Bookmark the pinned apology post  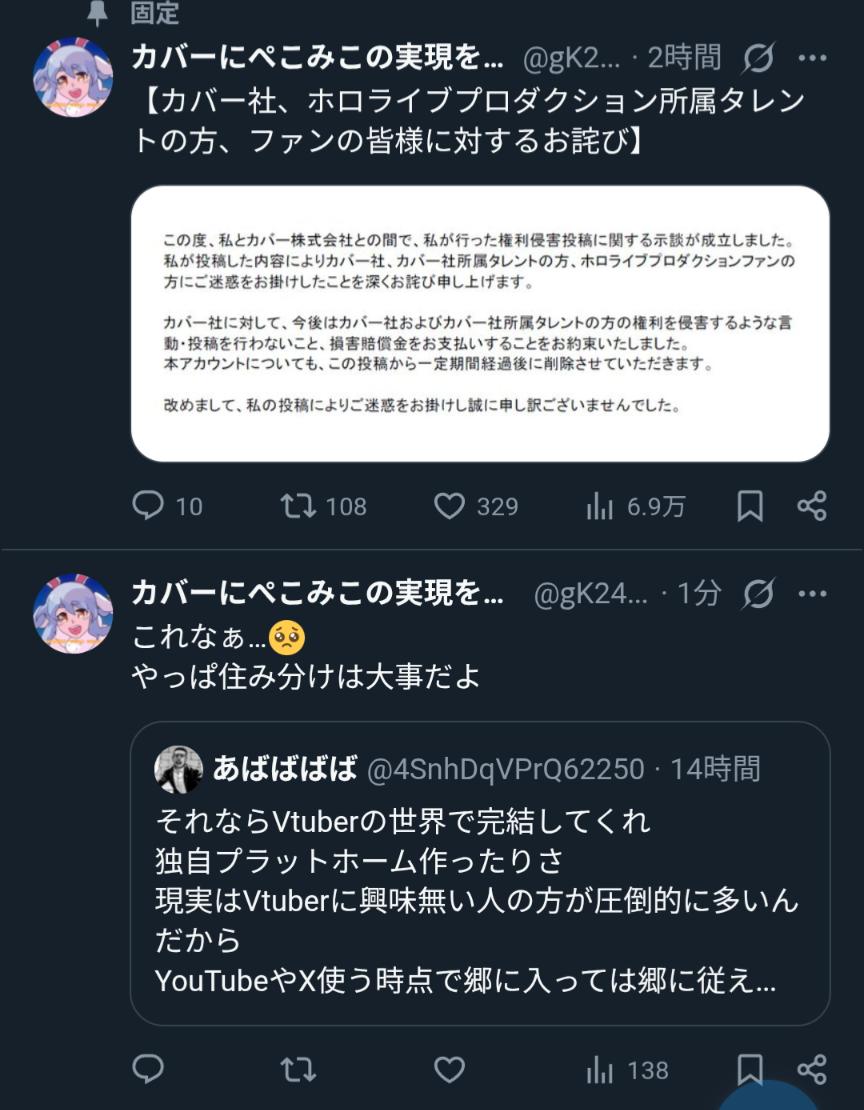click(750, 506)
